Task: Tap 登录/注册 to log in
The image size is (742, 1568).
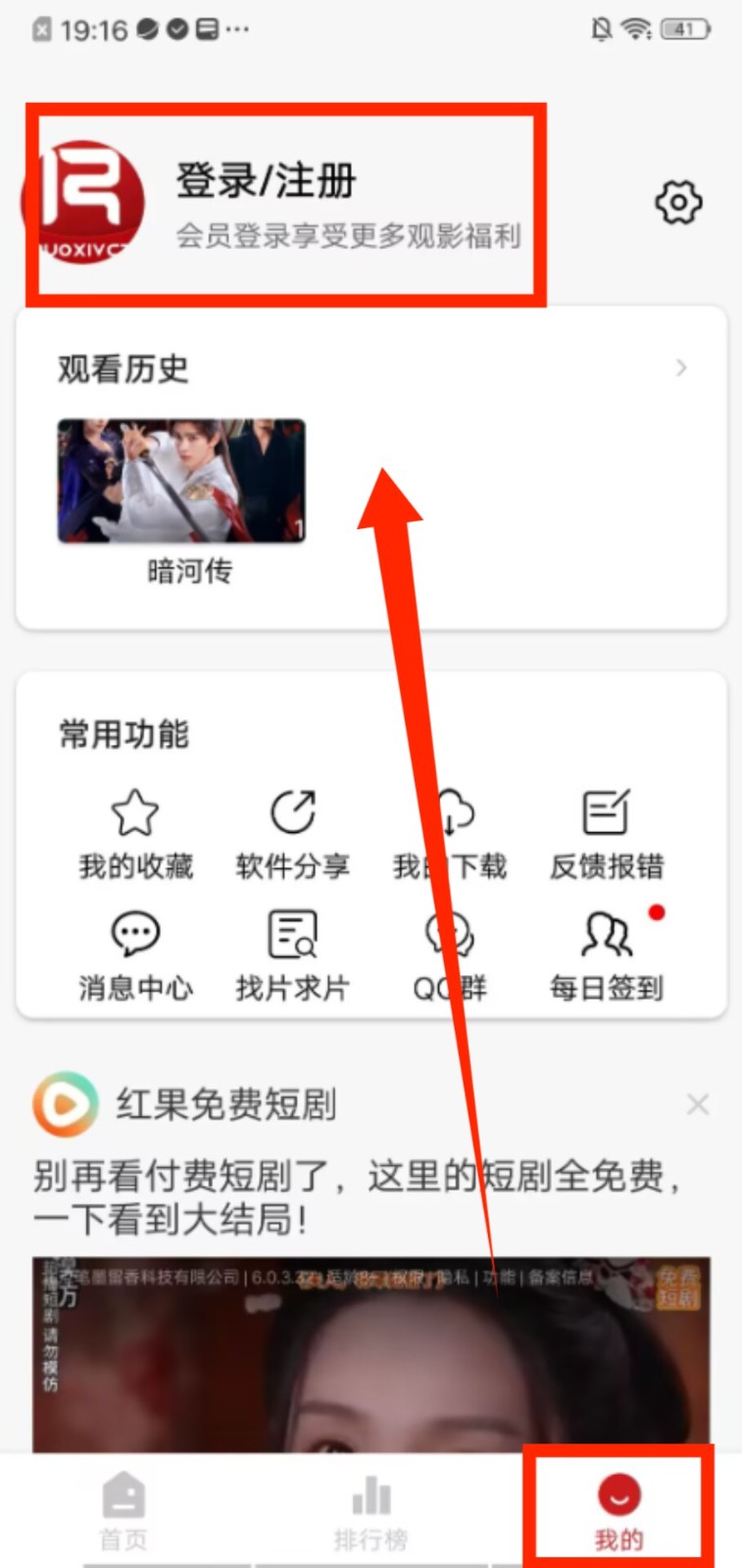Action: (266, 182)
